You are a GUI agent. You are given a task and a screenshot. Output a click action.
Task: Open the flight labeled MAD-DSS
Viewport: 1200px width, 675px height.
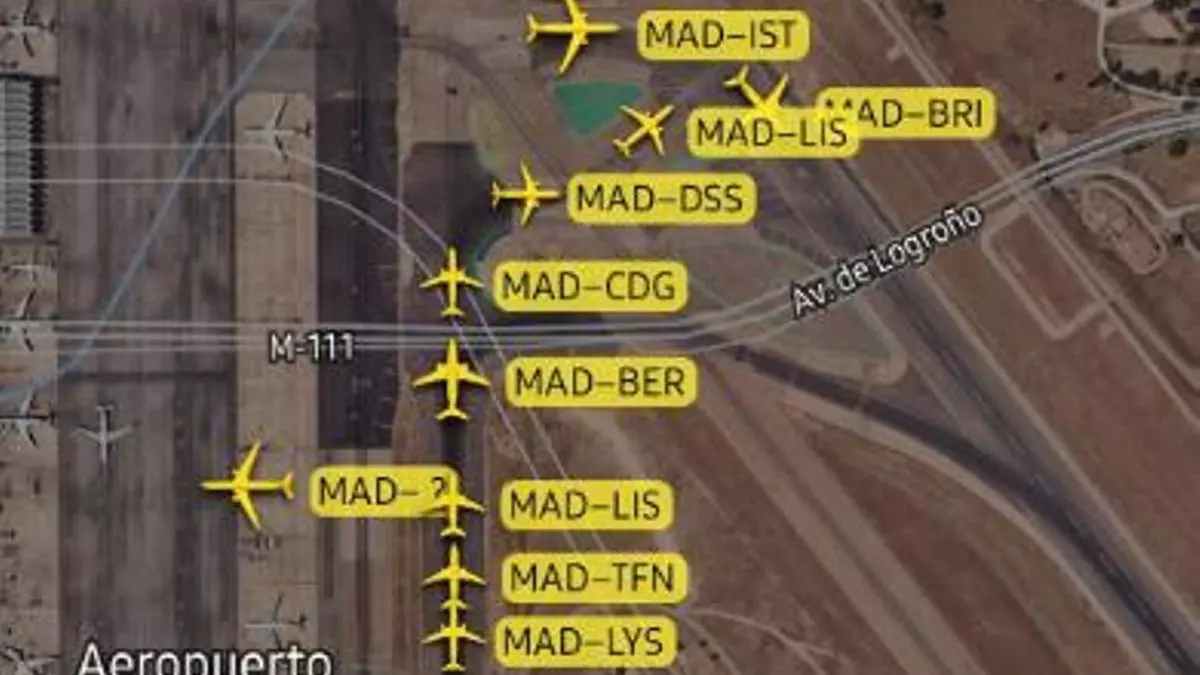(x=525, y=194)
